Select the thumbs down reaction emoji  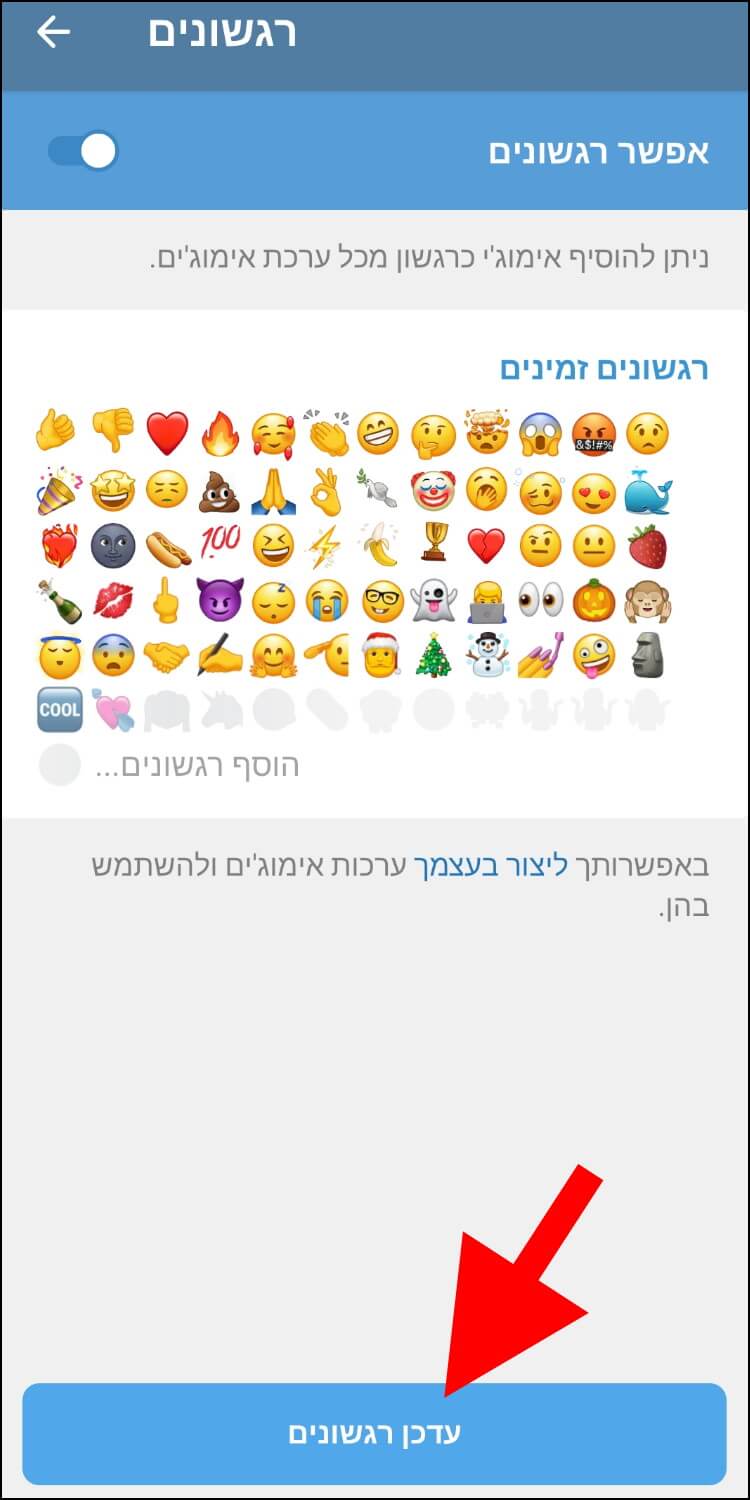tap(113, 433)
